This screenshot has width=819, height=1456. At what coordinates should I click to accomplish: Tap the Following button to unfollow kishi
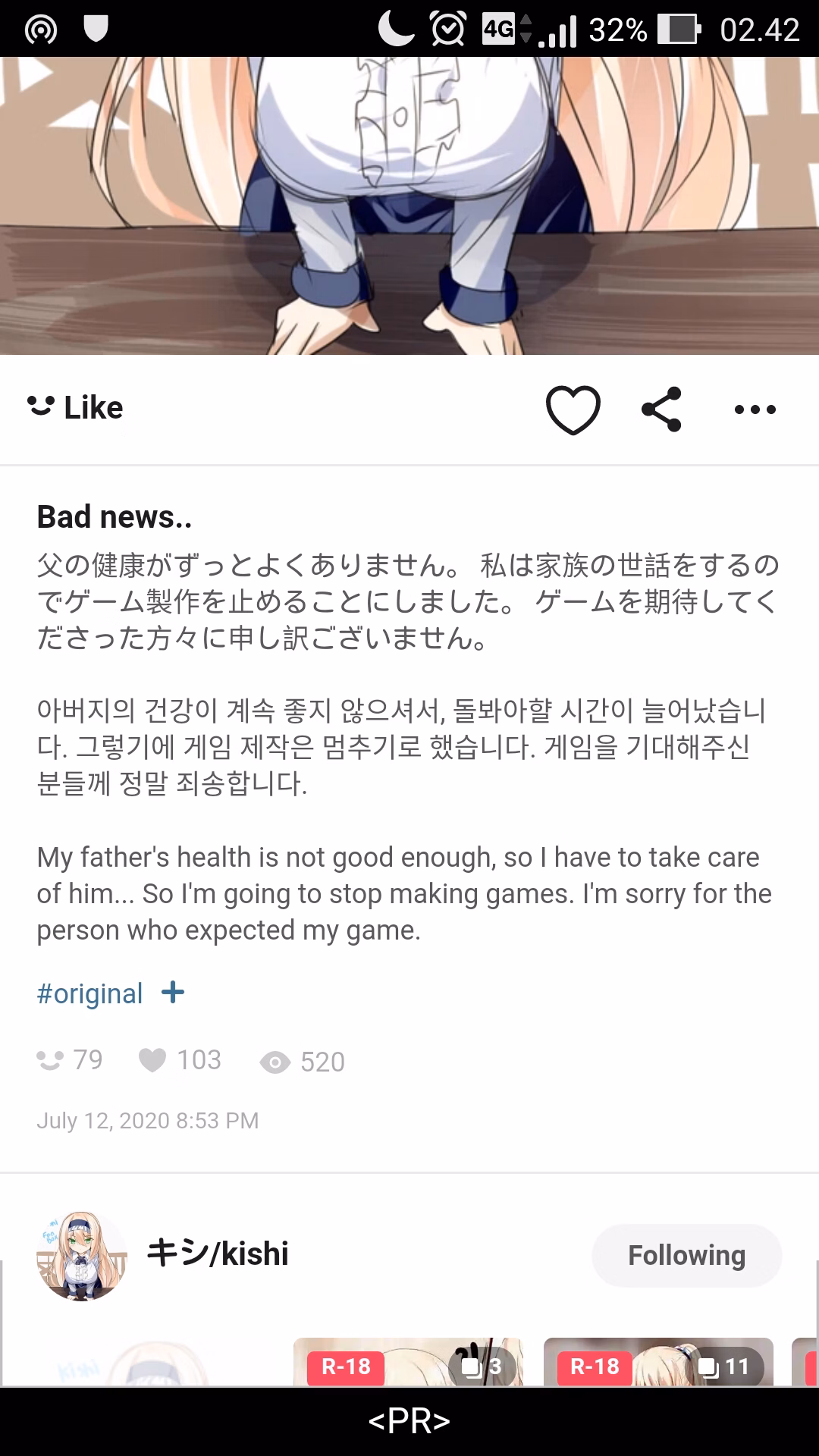point(686,1256)
